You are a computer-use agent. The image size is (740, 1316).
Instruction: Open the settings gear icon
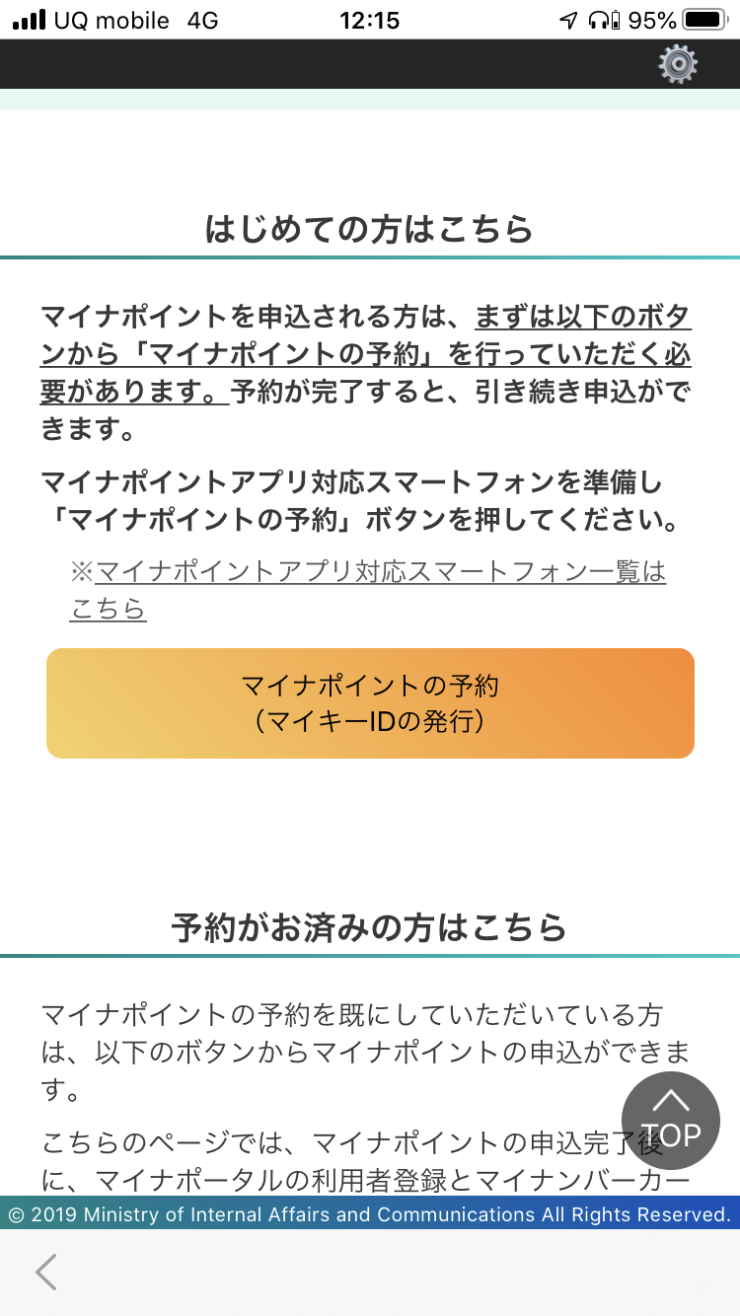(678, 64)
